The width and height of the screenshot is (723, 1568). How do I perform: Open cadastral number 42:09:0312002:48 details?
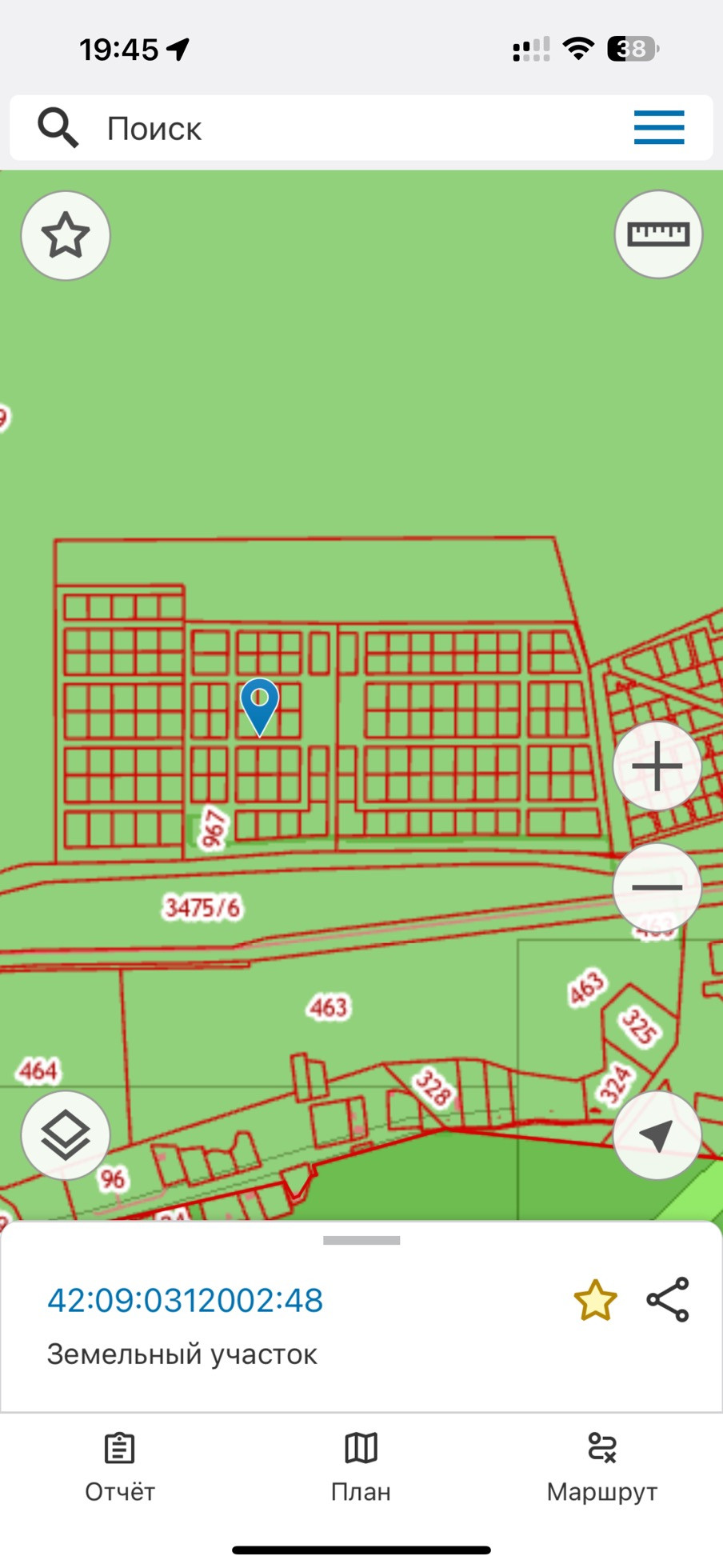(x=186, y=1300)
